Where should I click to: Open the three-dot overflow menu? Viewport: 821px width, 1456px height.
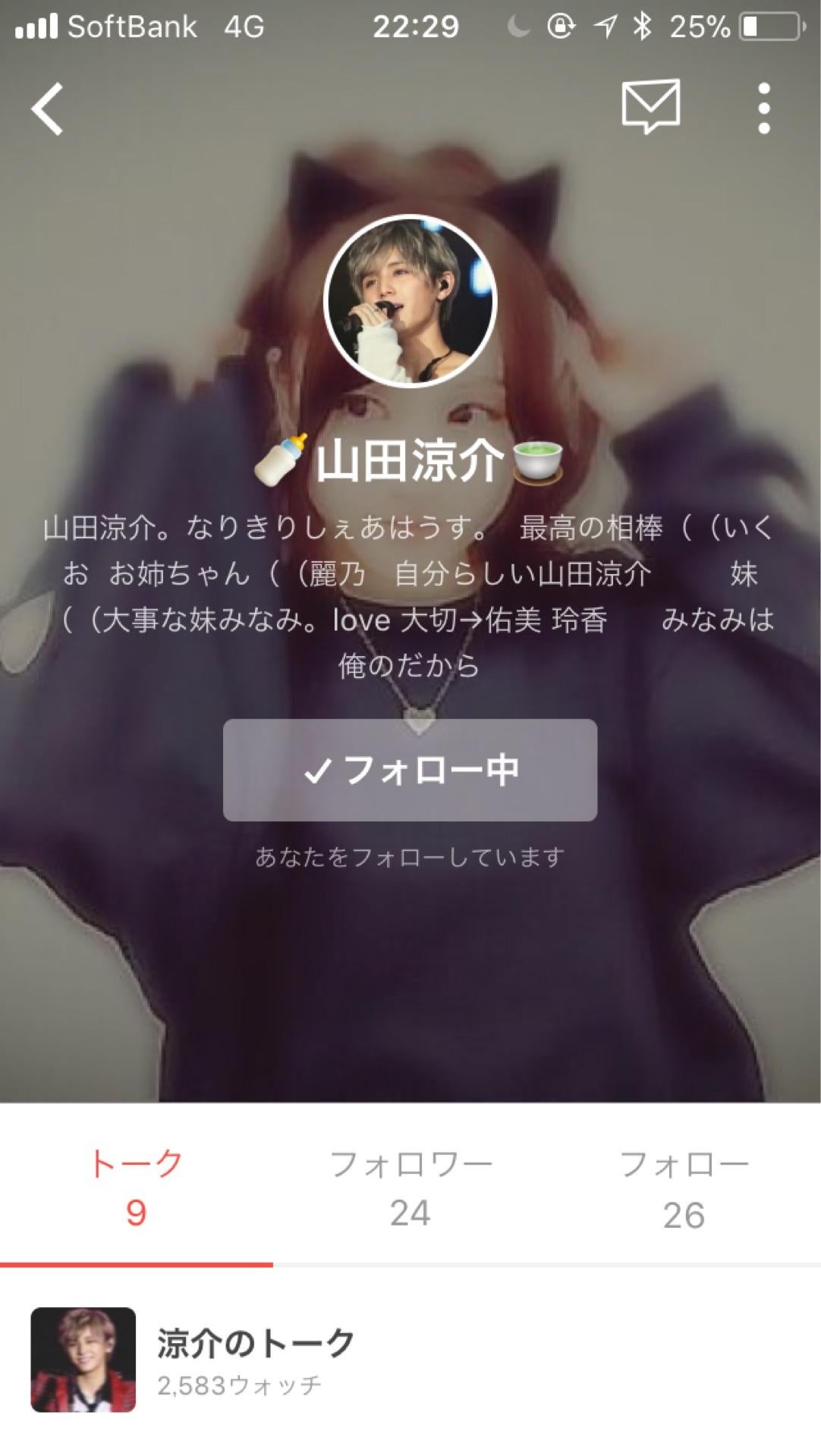point(763,108)
